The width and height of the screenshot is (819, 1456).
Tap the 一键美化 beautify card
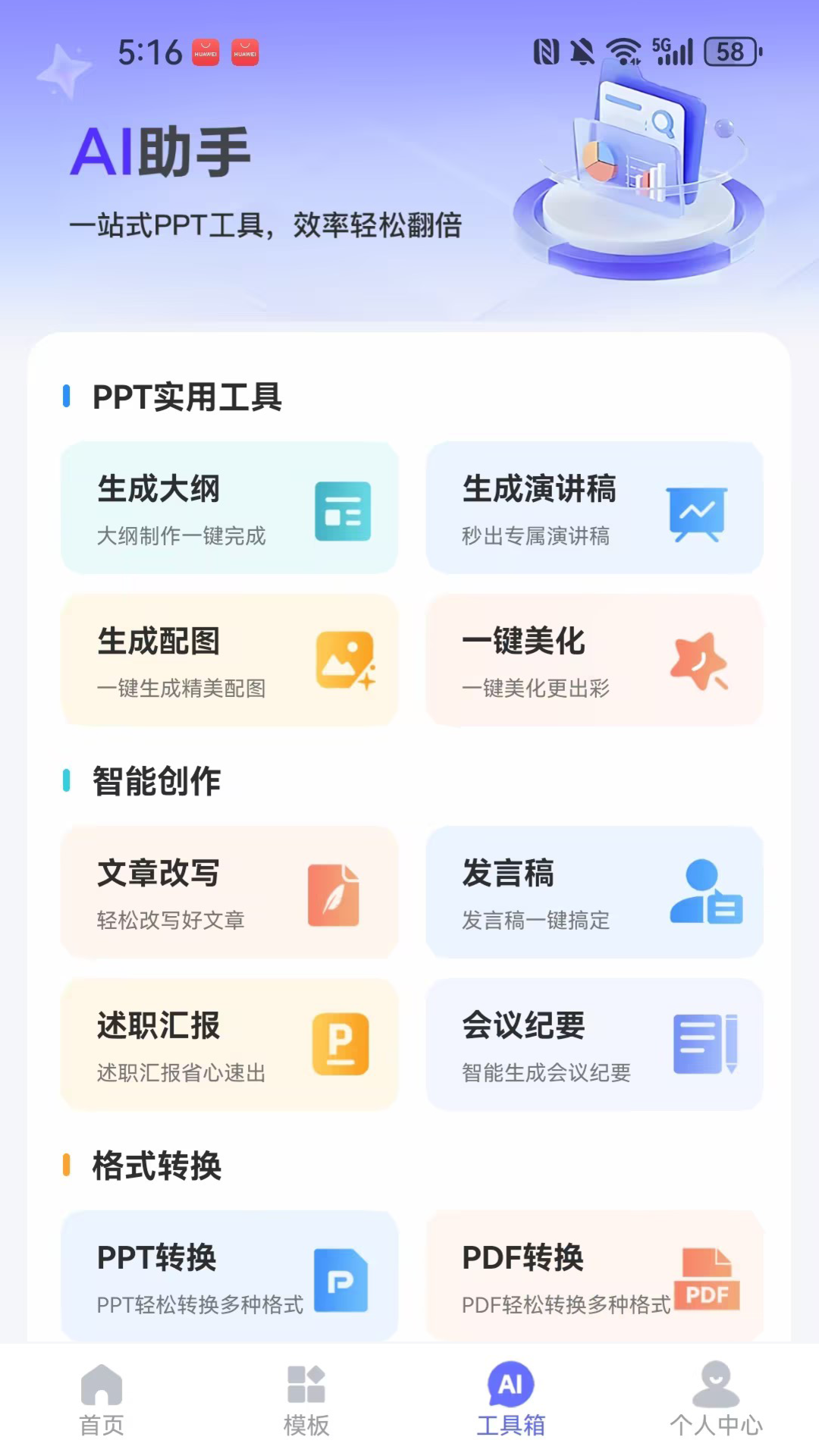(593, 661)
